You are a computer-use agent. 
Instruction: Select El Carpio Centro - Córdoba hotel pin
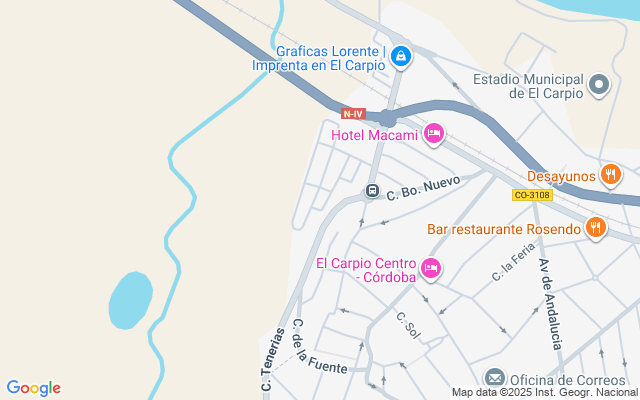[431, 269]
